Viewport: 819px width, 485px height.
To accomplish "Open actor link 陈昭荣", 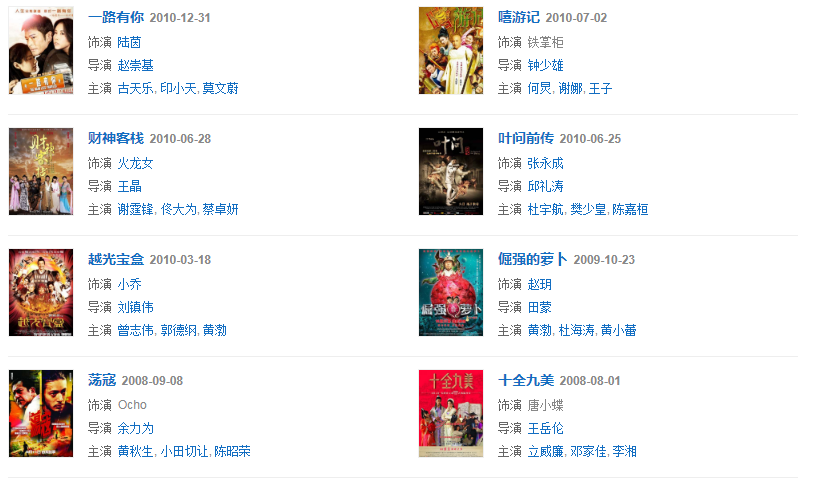I will click(232, 451).
